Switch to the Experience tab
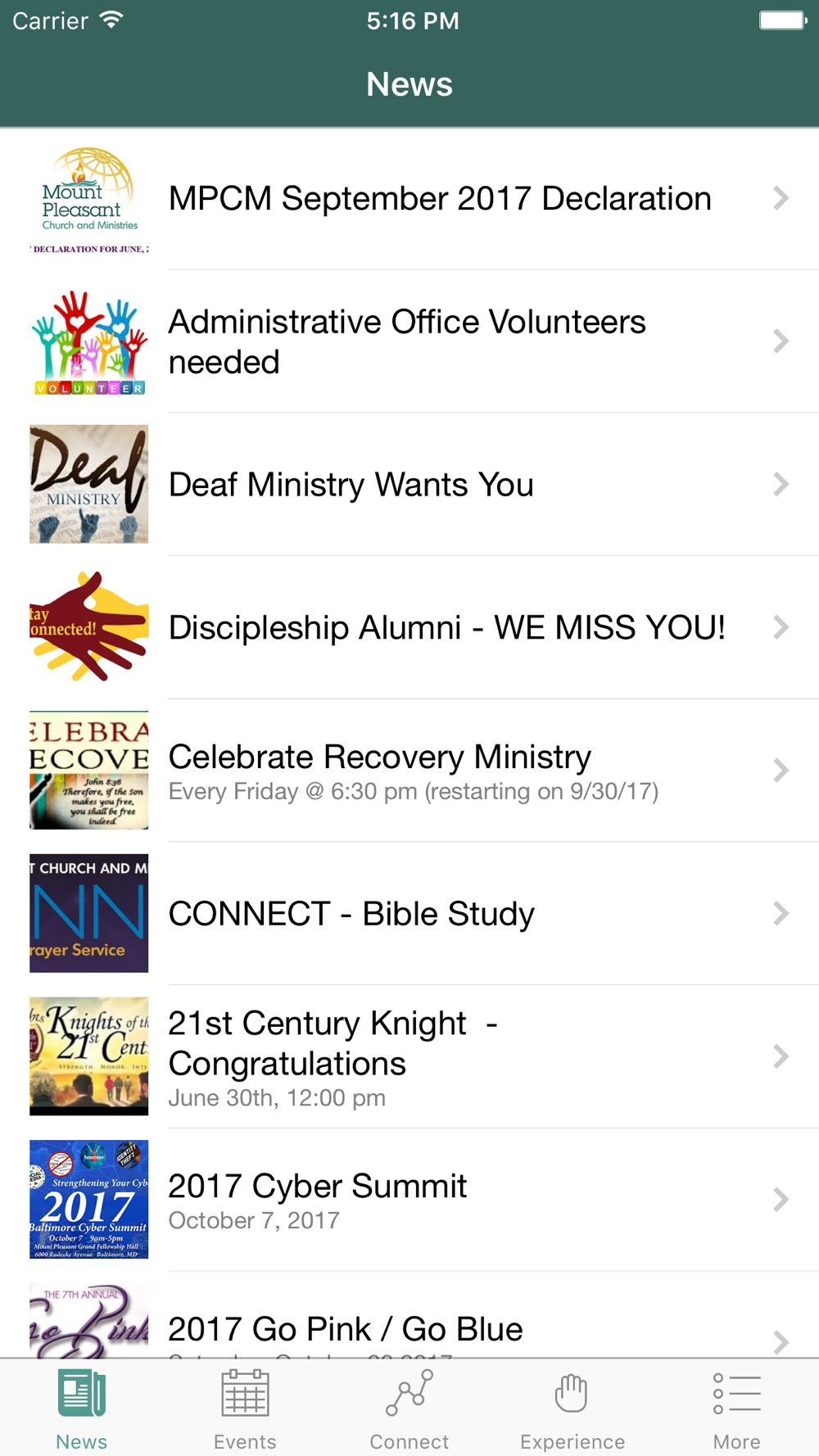This screenshot has height=1456, width=819. pos(573,1409)
